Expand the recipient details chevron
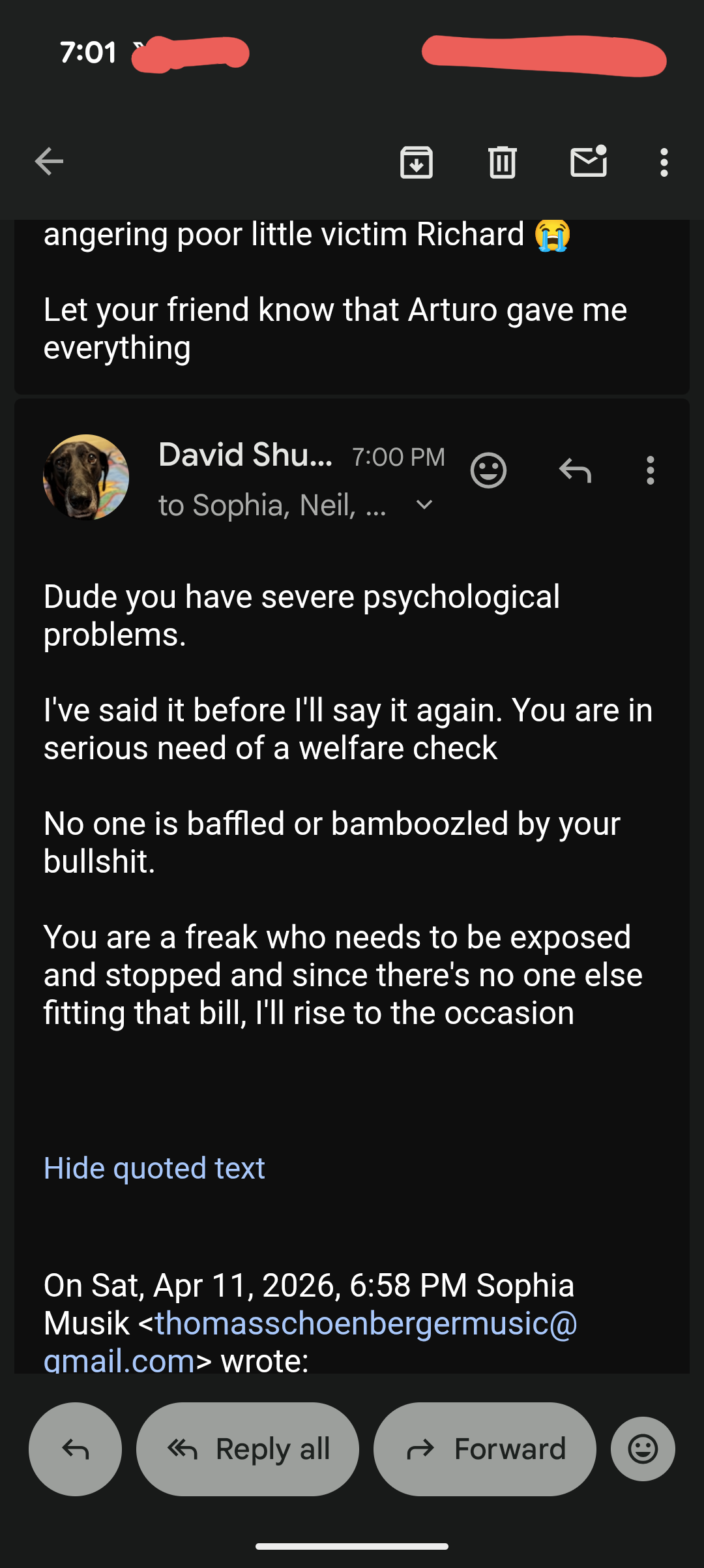The width and height of the screenshot is (704, 1568). pyautogui.click(x=424, y=505)
